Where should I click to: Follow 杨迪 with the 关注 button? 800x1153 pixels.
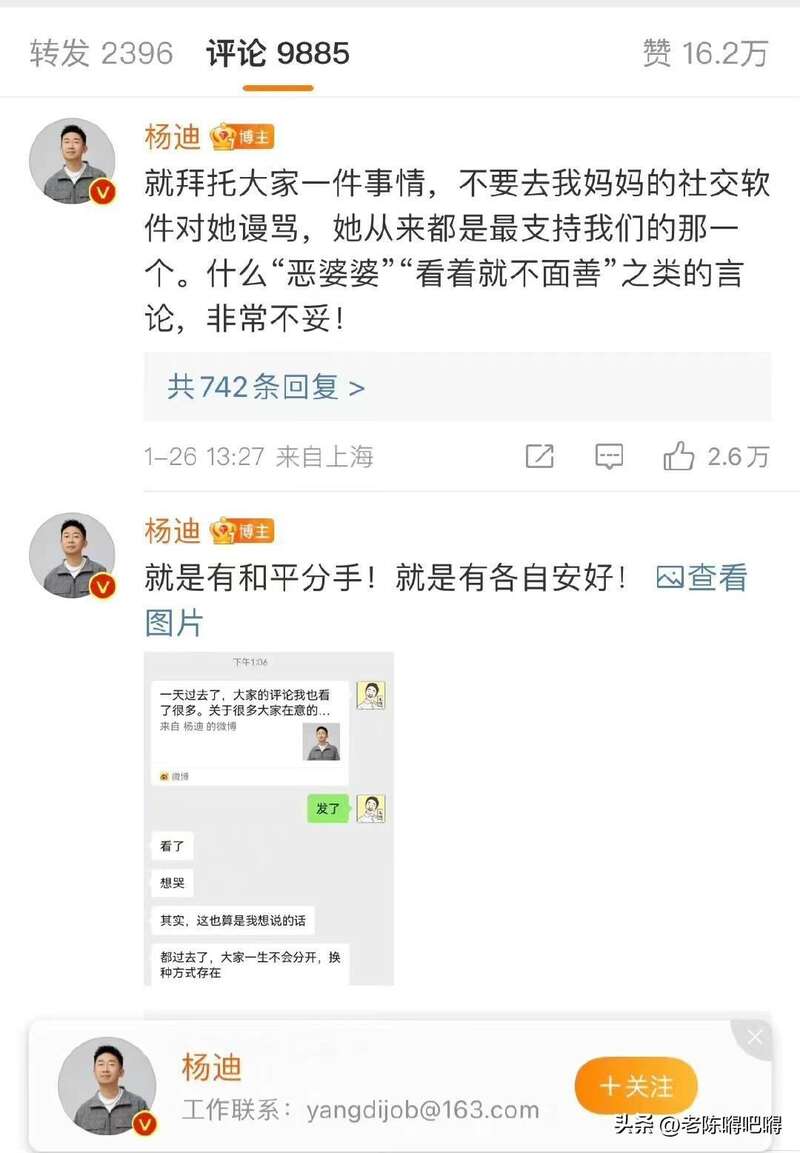click(636, 1087)
